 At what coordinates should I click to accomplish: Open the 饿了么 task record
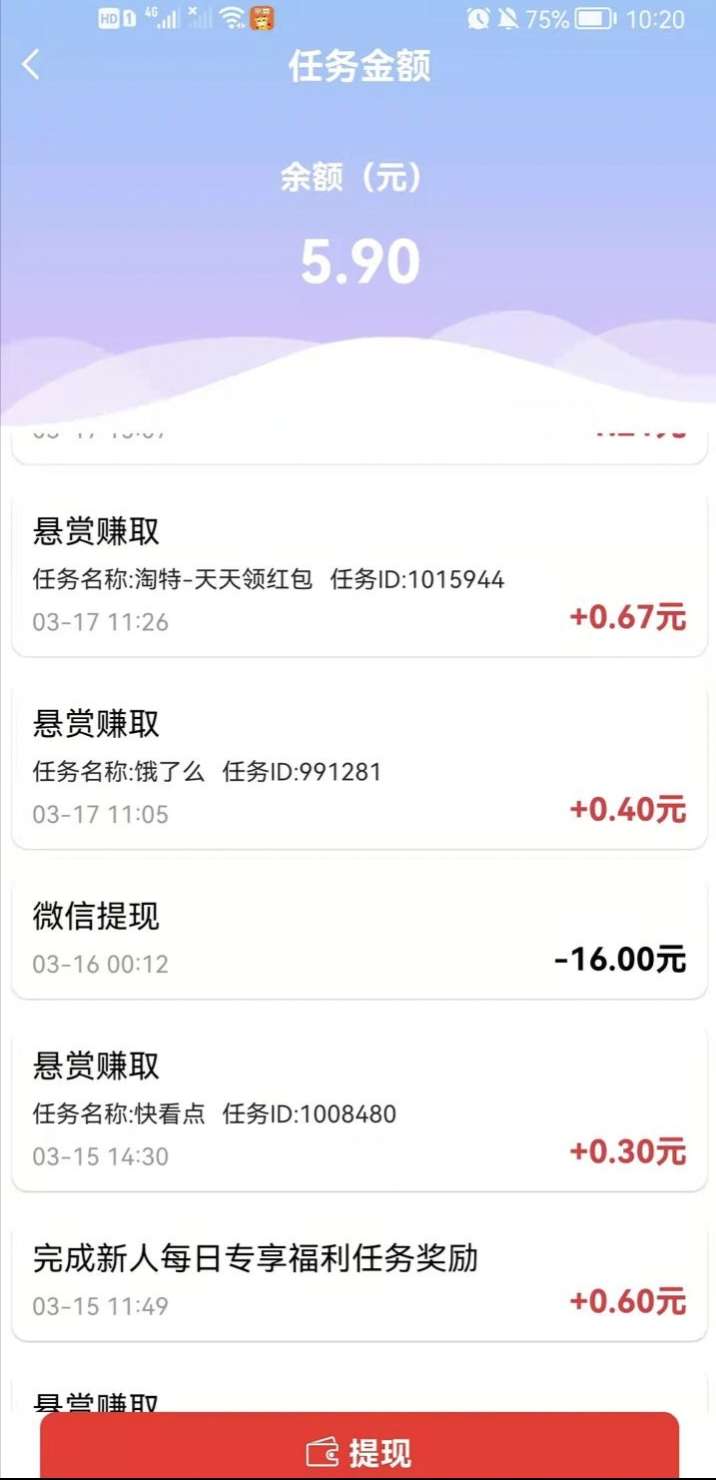point(359,768)
